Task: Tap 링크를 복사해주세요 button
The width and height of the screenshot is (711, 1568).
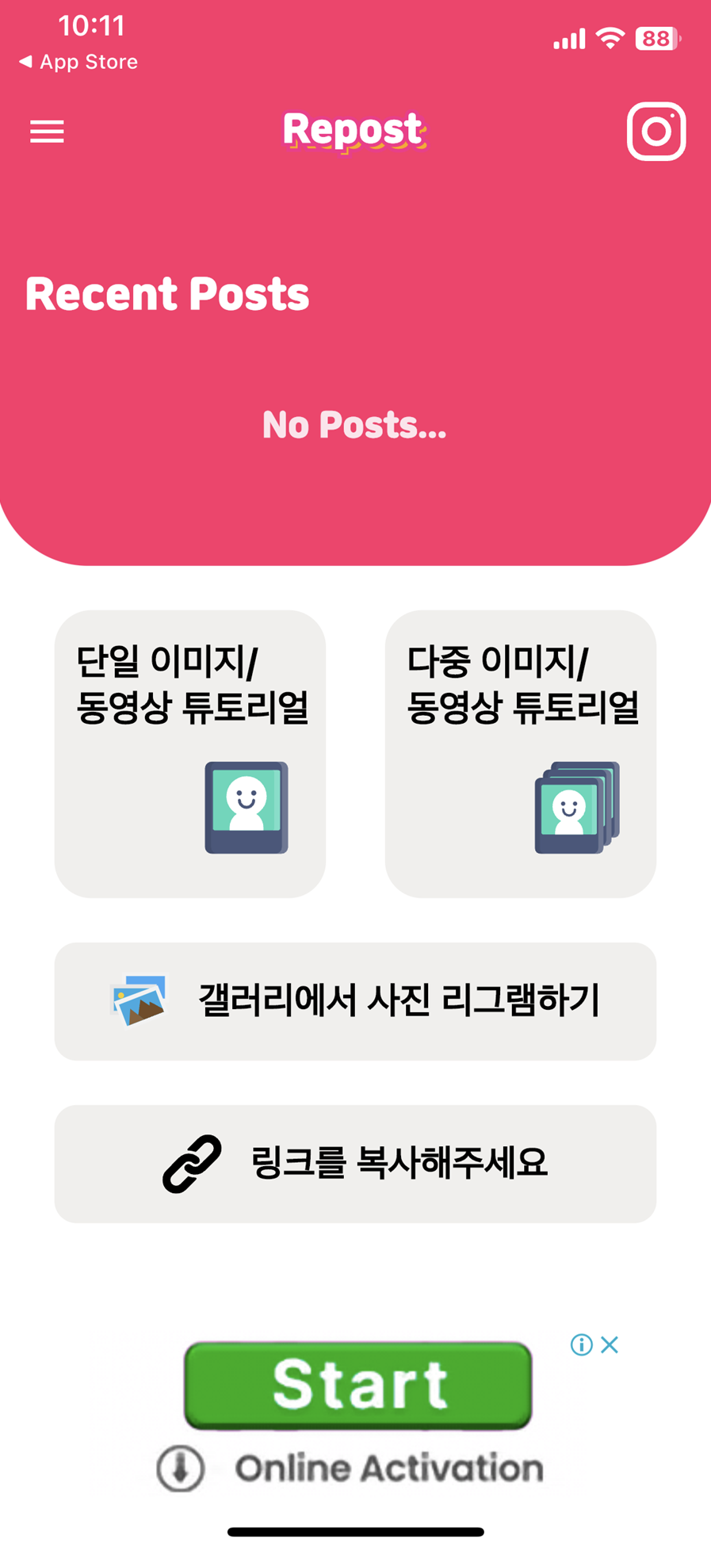Action: coord(355,1164)
